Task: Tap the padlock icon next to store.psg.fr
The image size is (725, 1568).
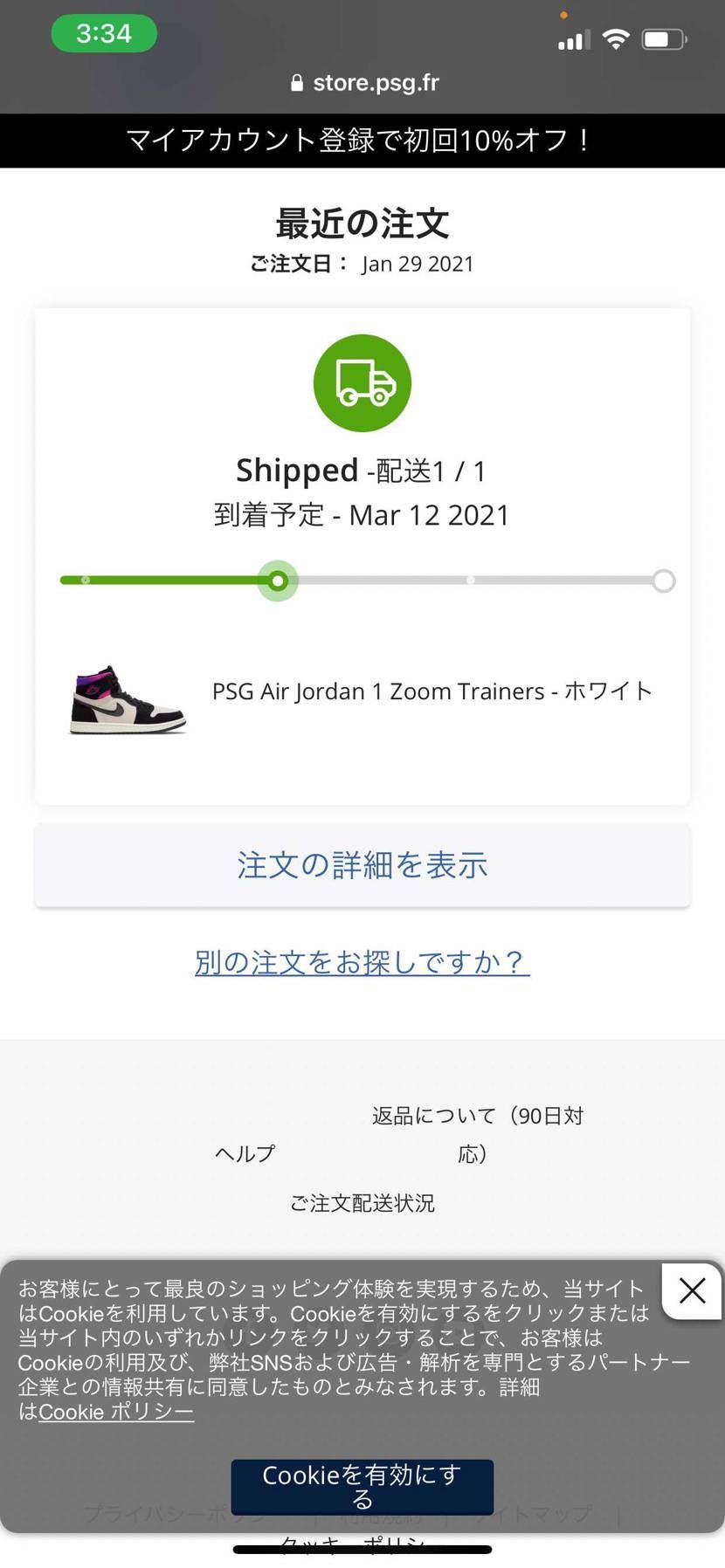Action: tap(294, 83)
